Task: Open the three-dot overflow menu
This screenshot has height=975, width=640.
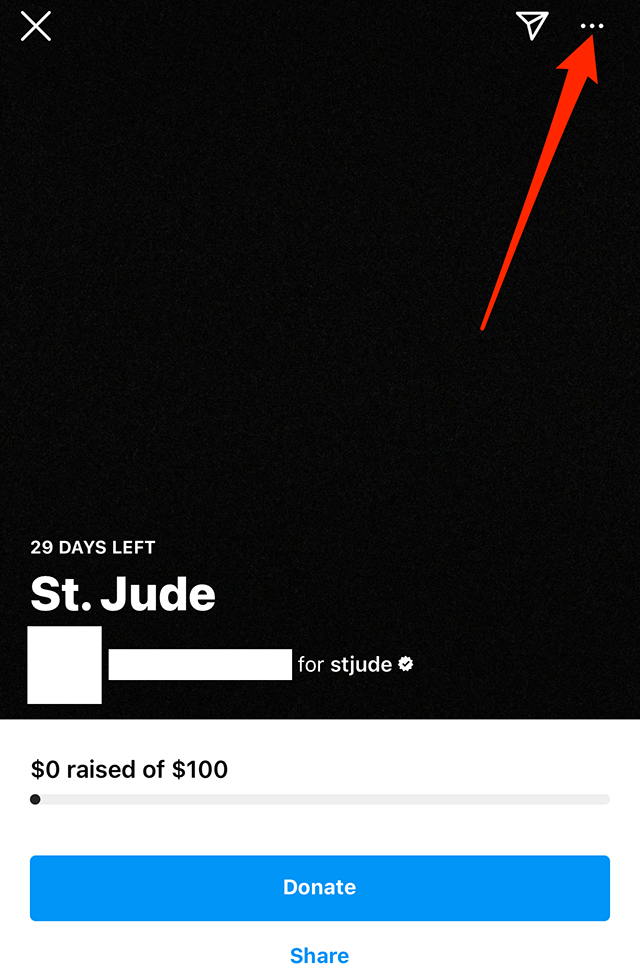Action: click(592, 27)
